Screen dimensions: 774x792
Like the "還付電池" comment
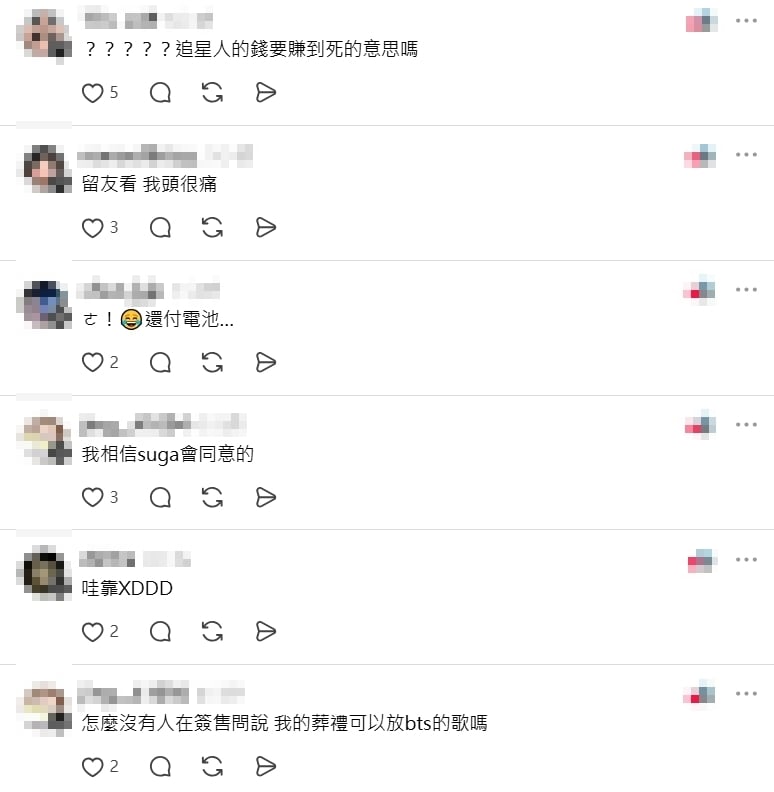(91, 362)
